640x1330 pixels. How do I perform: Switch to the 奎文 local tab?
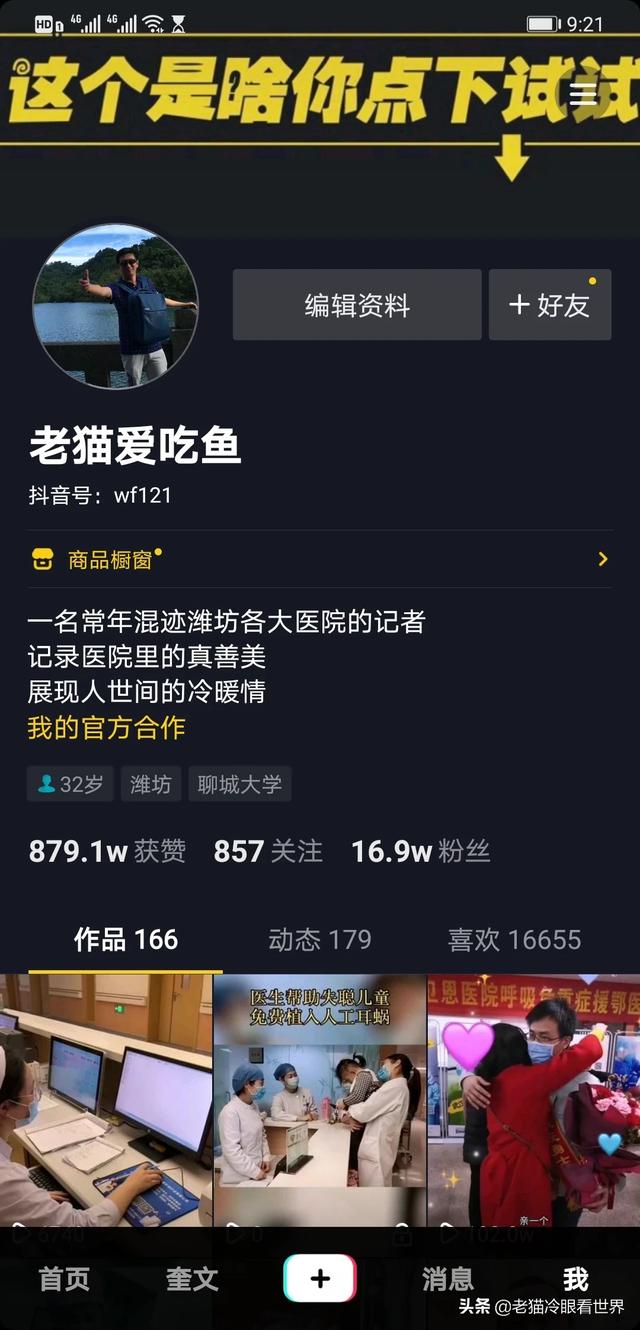pos(192,1279)
